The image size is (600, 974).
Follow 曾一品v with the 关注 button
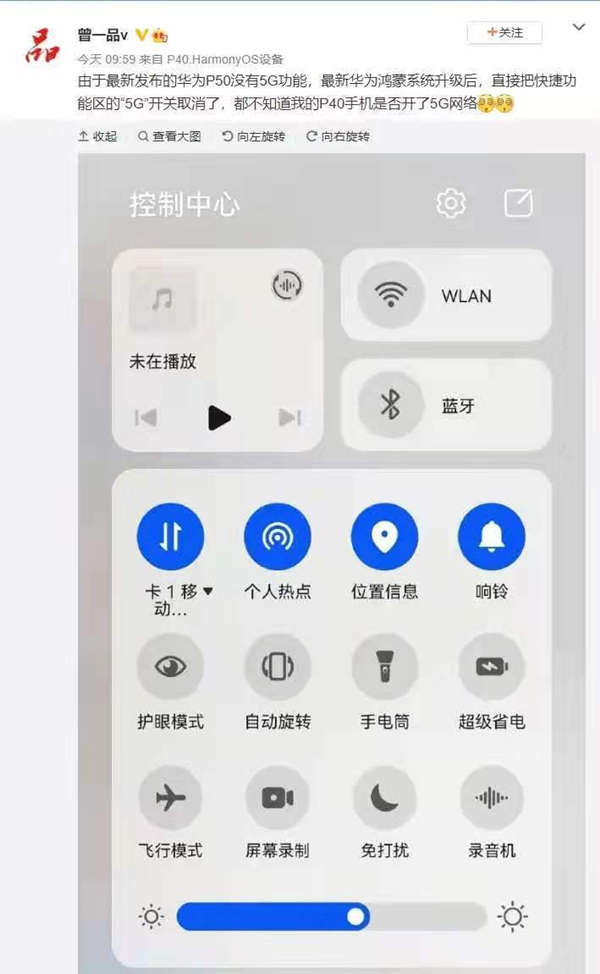(x=505, y=33)
